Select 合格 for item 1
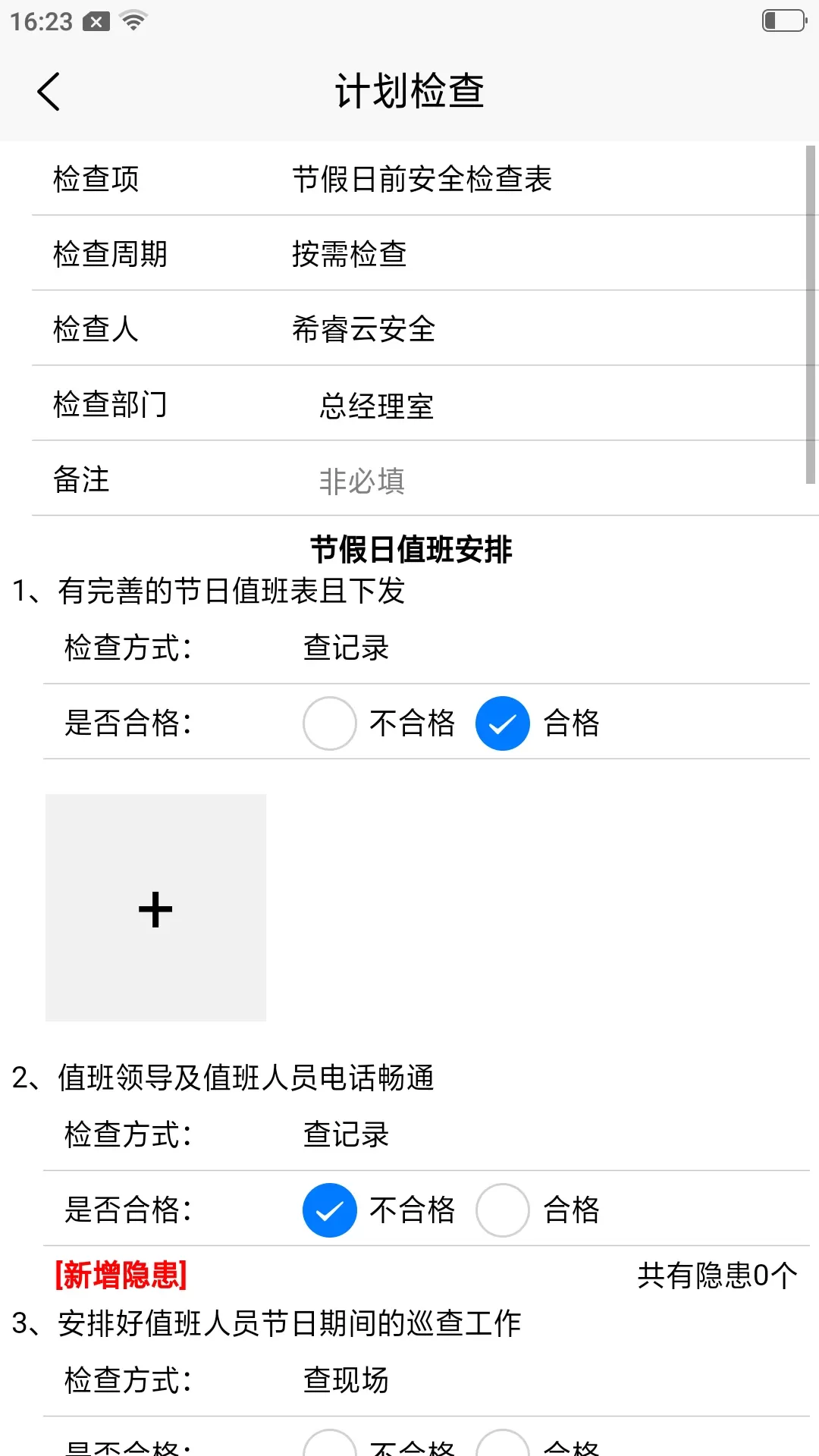This screenshot has height=1456, width=819. pos(503,723)
